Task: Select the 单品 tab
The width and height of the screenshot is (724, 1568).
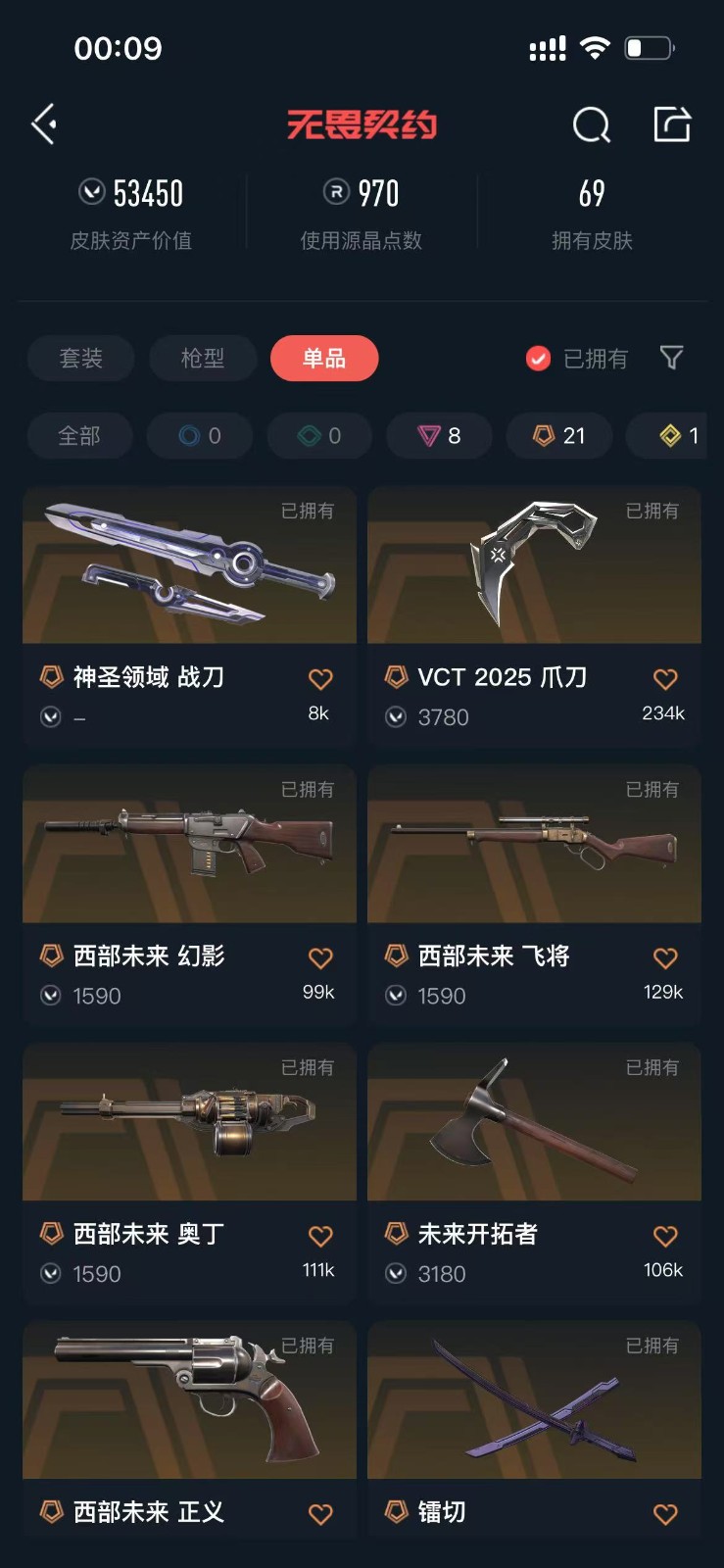Action: (x=324, y=359)
